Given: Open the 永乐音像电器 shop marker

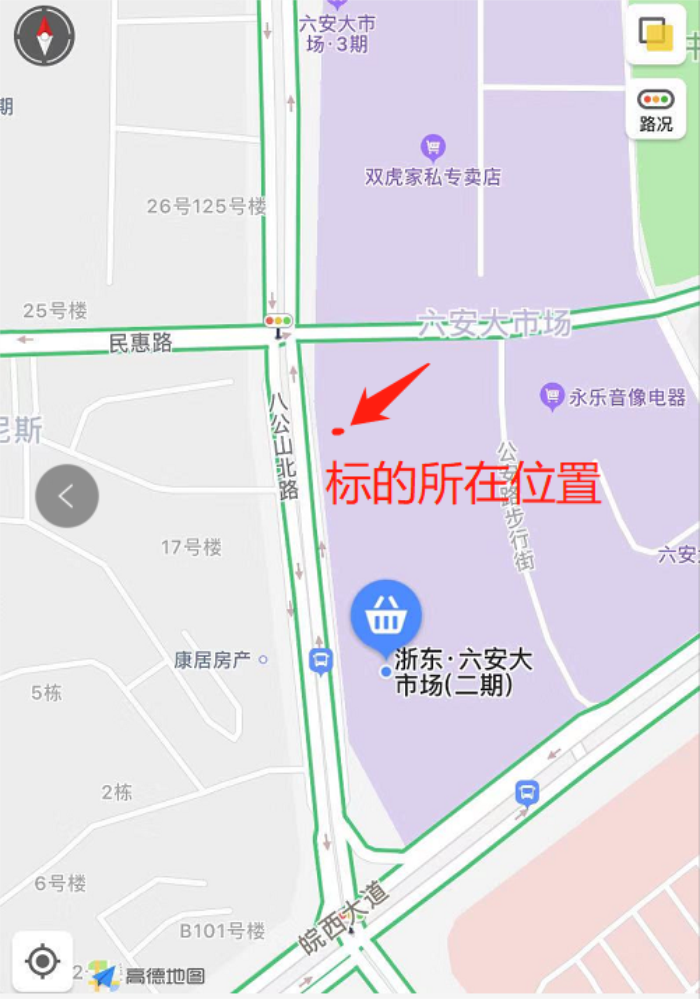Looking at the screenshot, I should (551, 397).
